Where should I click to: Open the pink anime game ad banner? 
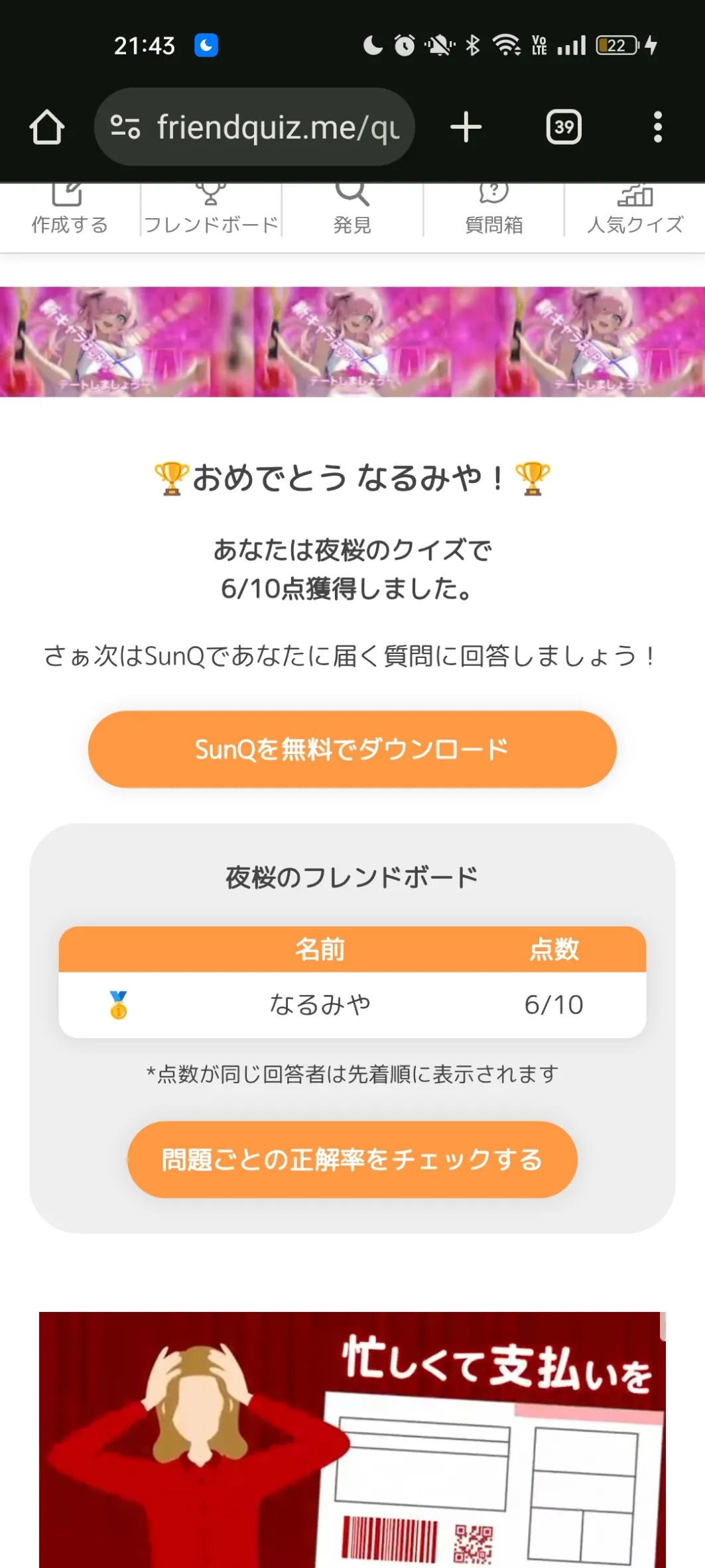[352, 342]
